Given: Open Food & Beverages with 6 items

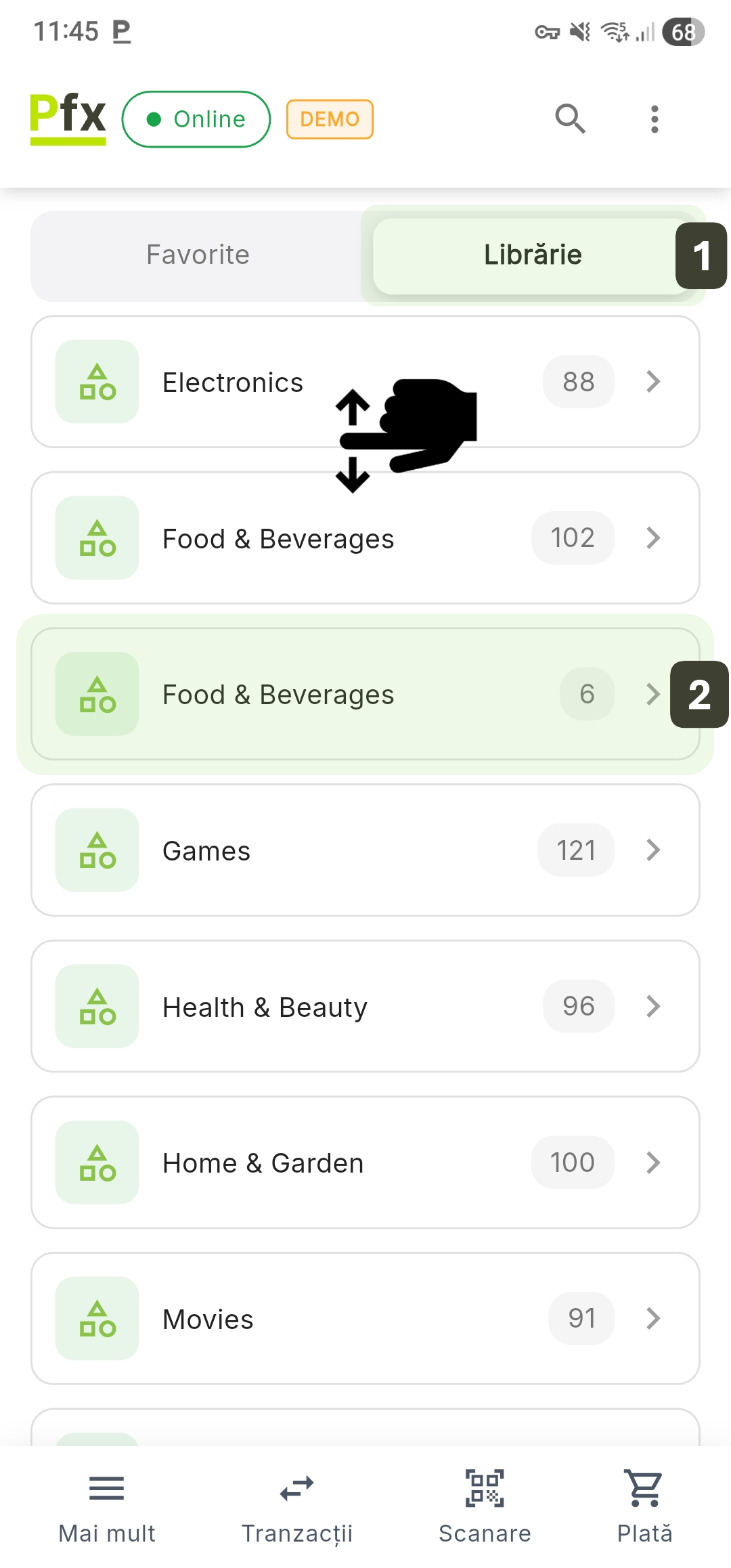Looking at the screenshot, I should (365, 694).
